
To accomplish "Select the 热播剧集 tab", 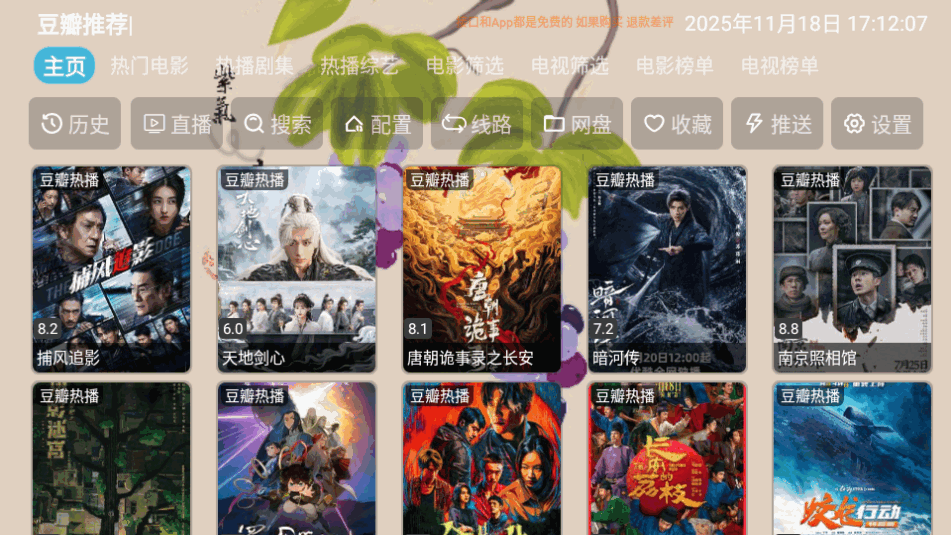I will tap(255, 67).
